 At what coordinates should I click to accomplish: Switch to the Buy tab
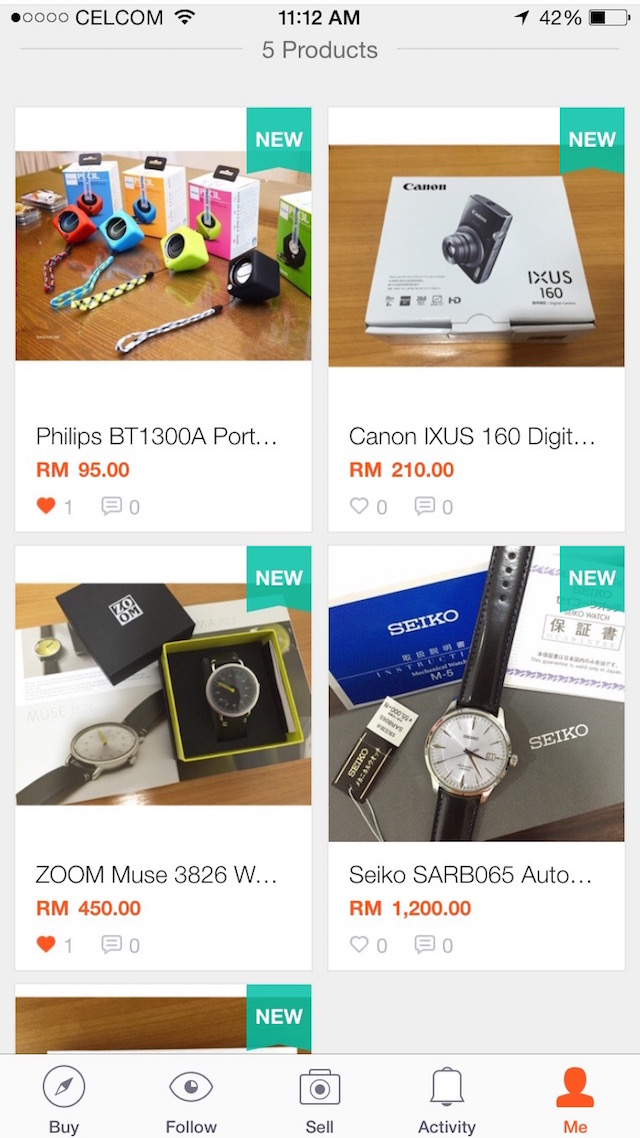pyautogui.click(x=64, y=1098)
